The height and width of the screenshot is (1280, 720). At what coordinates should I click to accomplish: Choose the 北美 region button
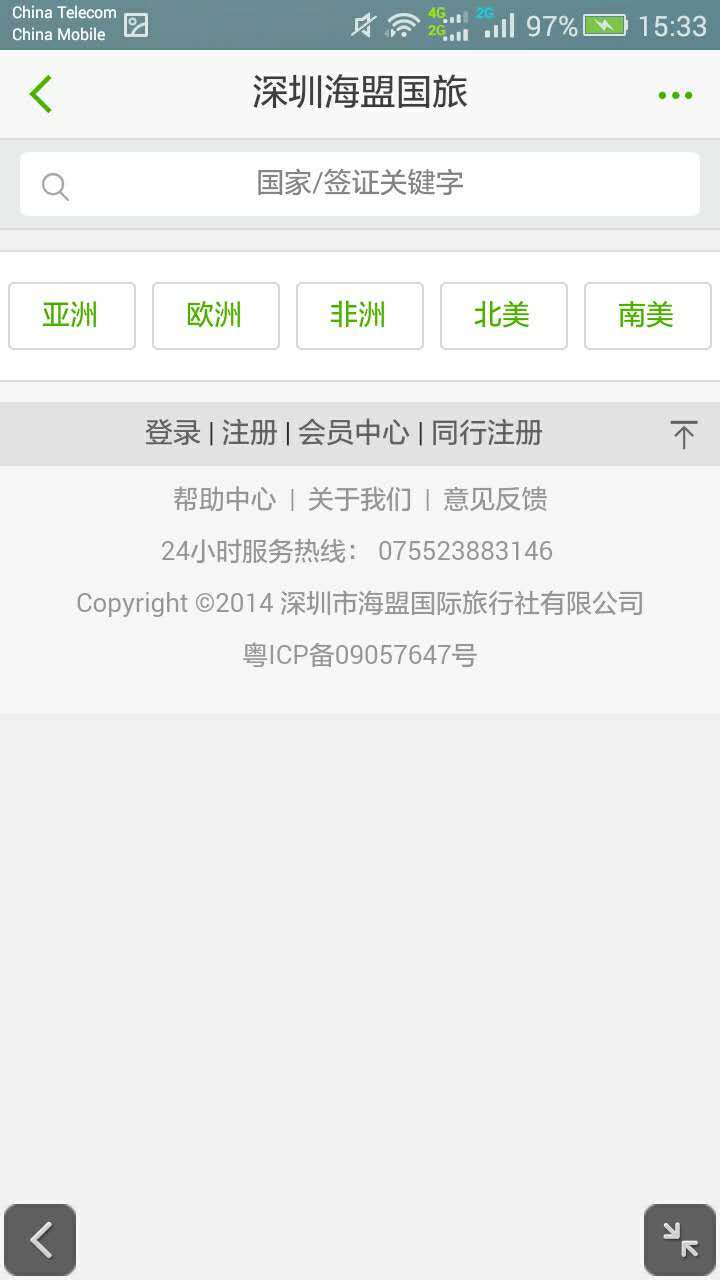pos(503,316)
